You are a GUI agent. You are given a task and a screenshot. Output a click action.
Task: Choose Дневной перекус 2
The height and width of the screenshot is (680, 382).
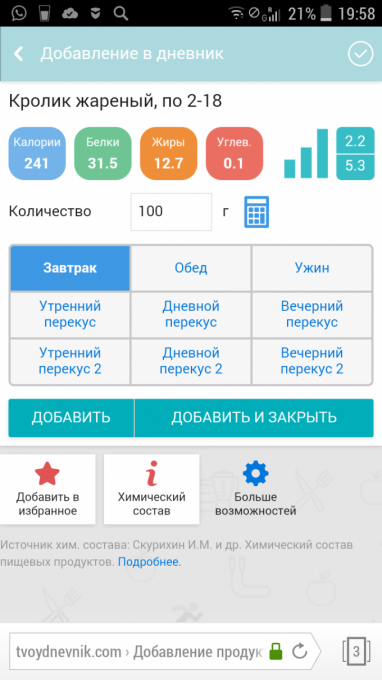click(x=191, y=361)
